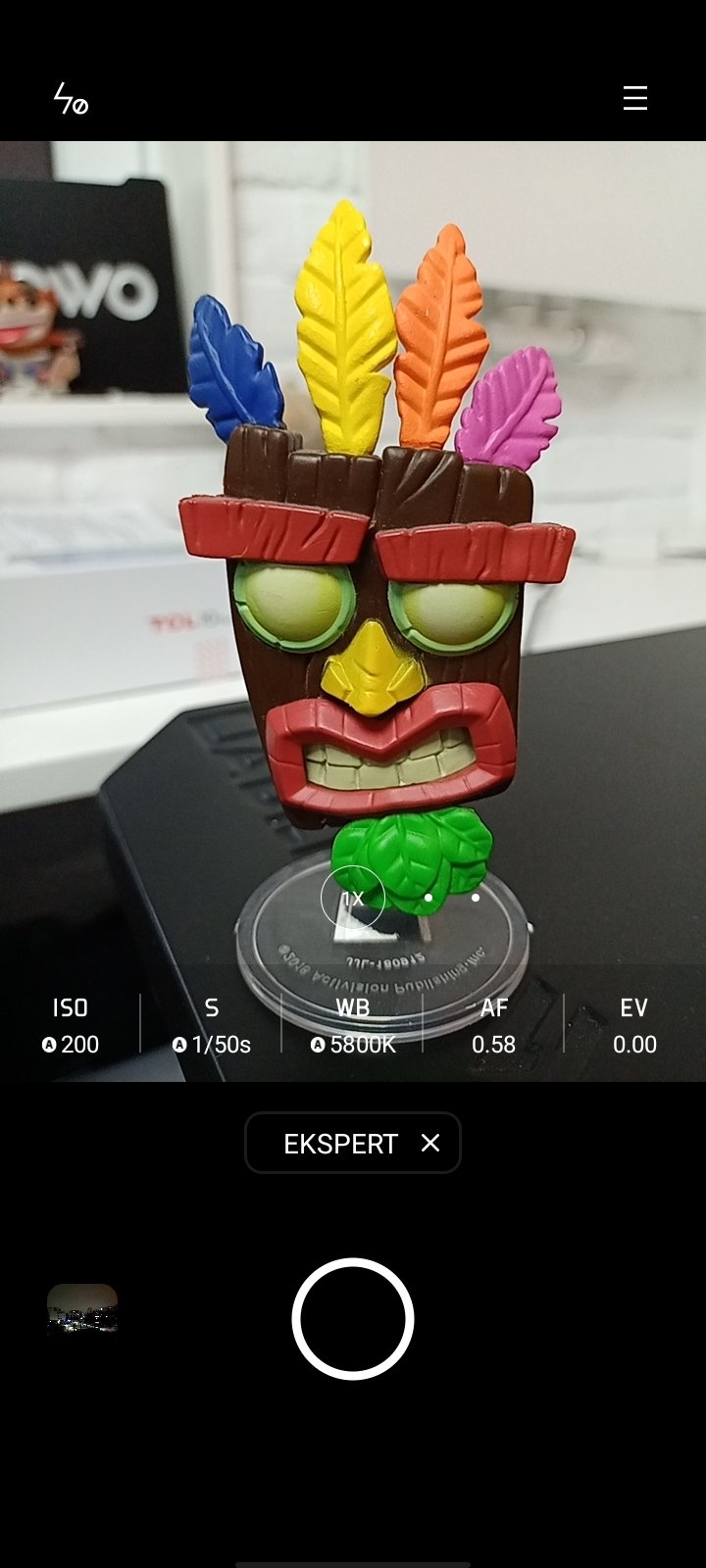Take a photo with the shutter button
706x1568 pixels.
coord(353,1319)
